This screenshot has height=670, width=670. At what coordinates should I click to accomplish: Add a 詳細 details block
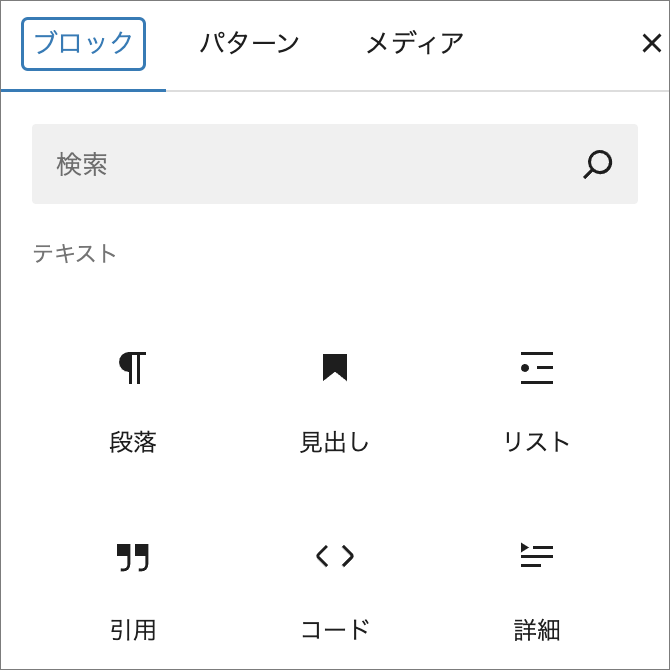tap(537, 587)
